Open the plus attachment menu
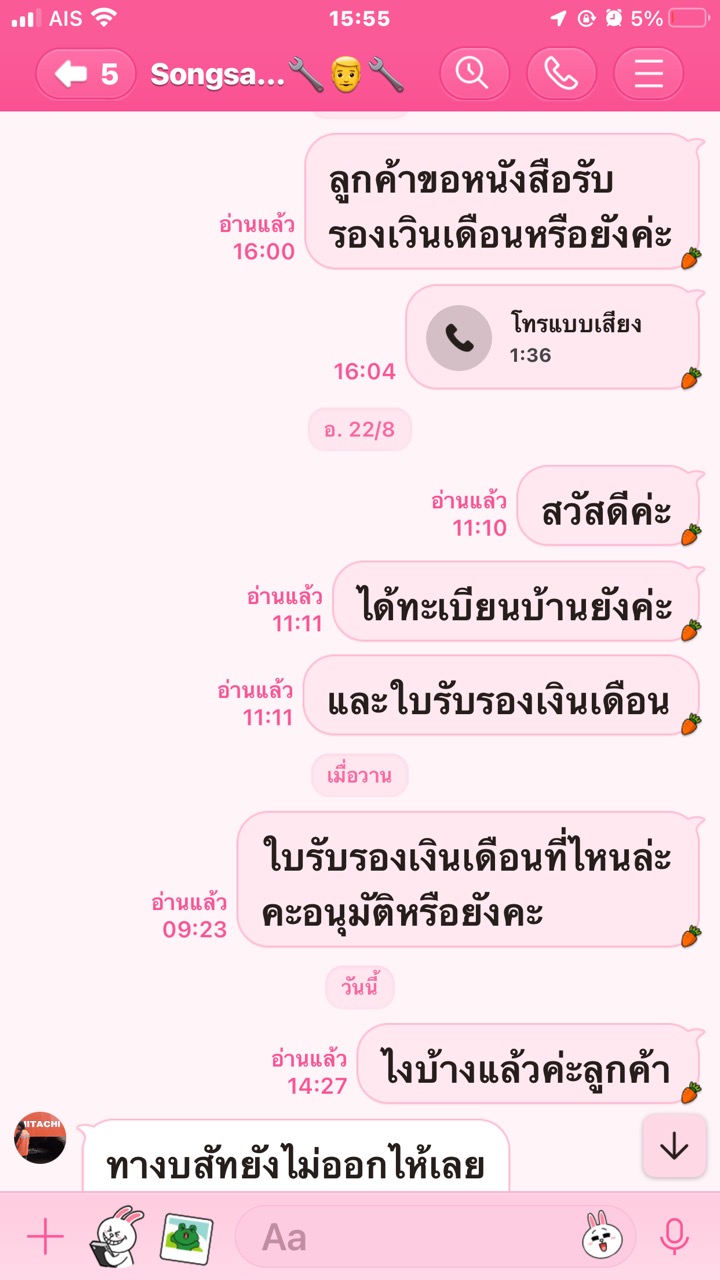Viewport: 720px width, 1280px height. point(45,1238)
